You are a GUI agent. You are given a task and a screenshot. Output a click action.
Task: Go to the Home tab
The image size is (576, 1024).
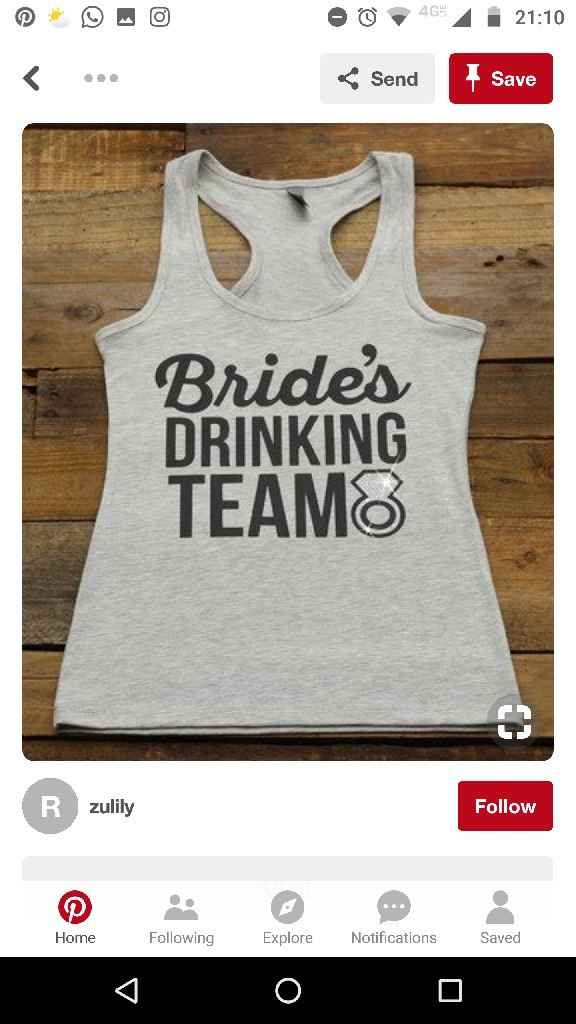point(75,918)
